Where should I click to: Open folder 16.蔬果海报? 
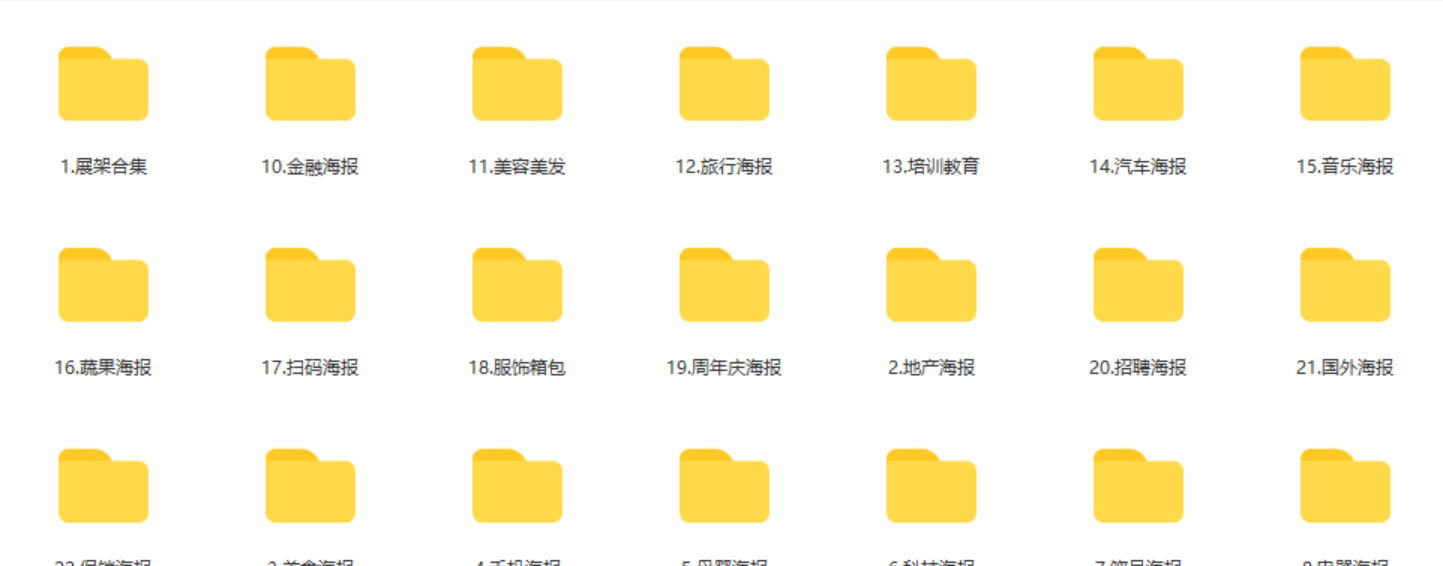(x=103, y=286)
